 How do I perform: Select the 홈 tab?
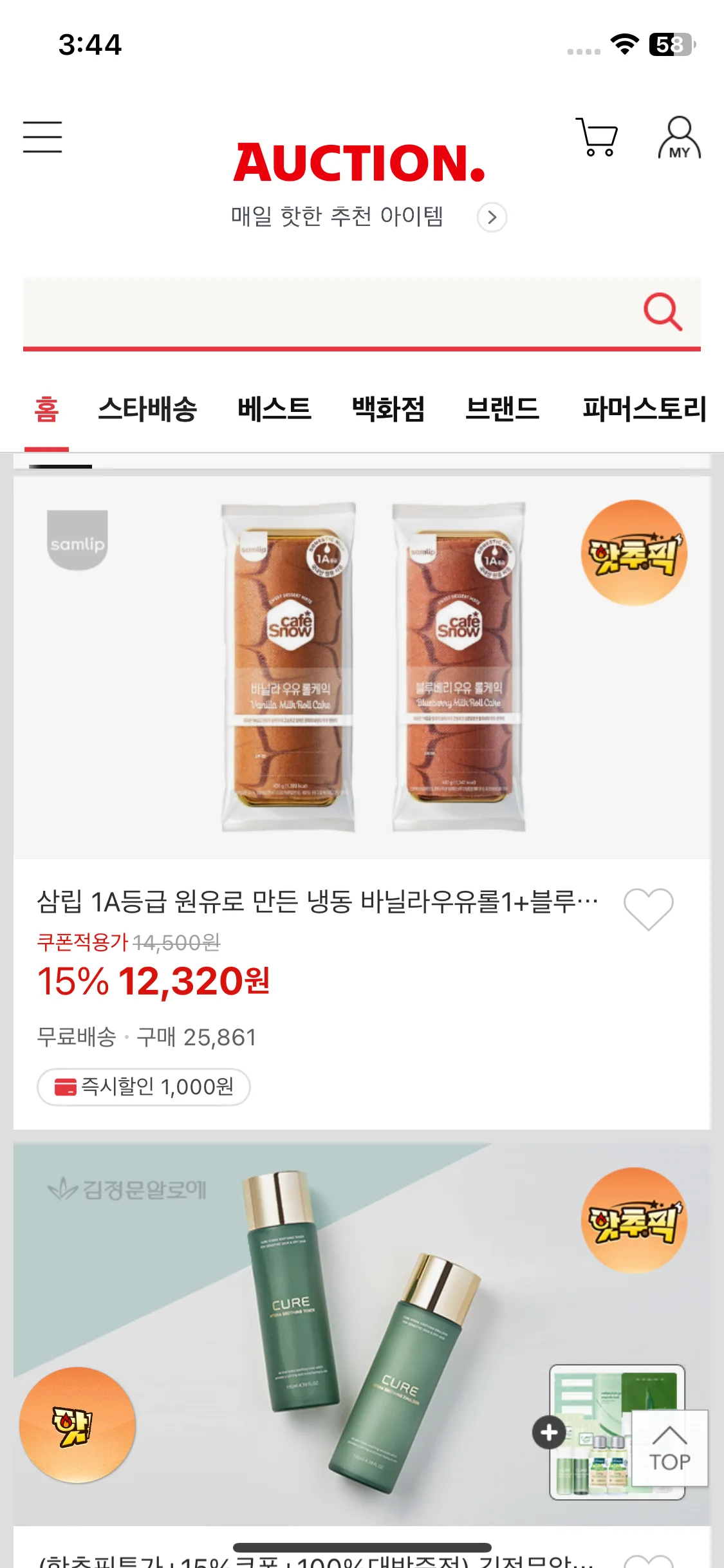(46, 409)
